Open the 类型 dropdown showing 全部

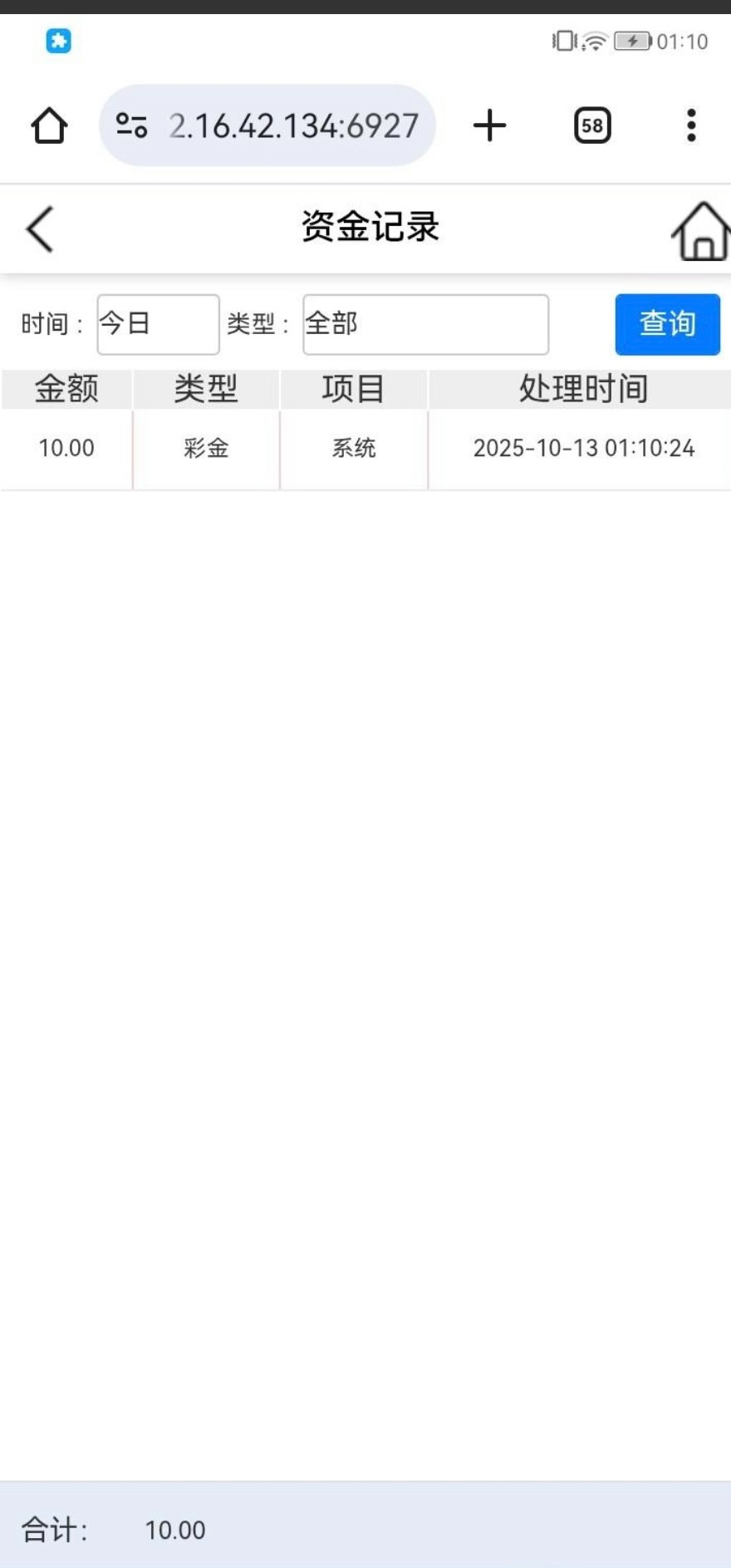click(425, 324)
